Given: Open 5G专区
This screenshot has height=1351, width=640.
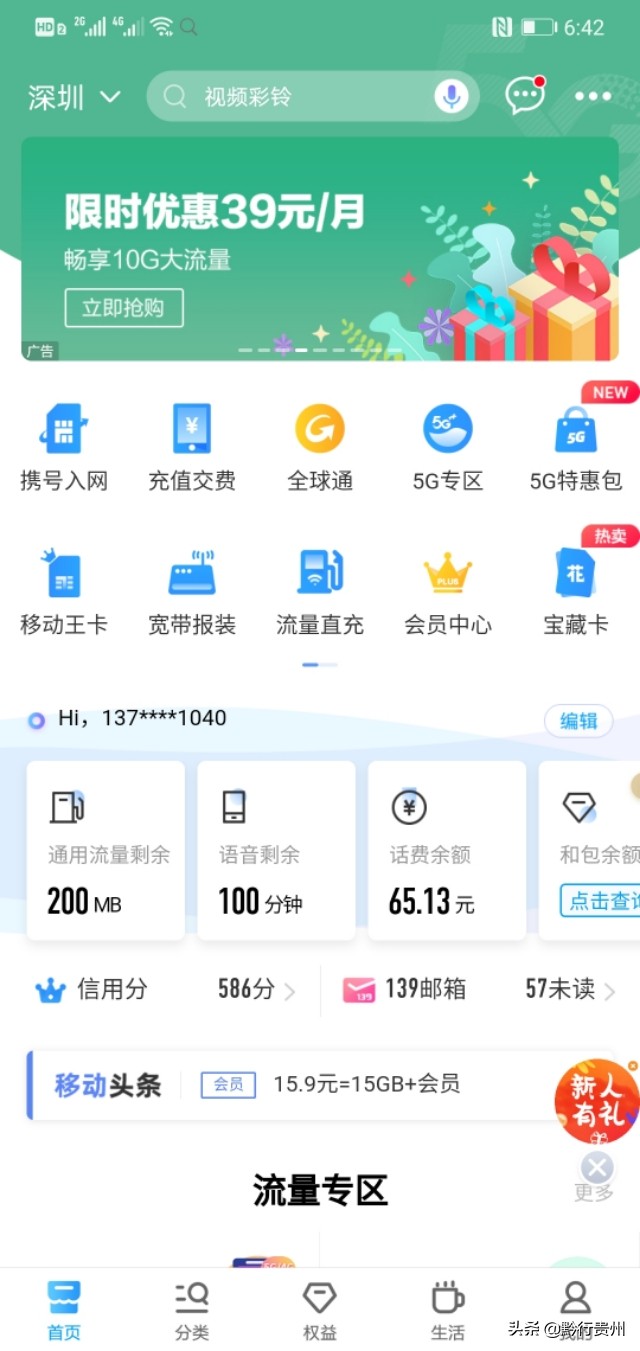Looking at the screenshot, I should coord(448,447).
